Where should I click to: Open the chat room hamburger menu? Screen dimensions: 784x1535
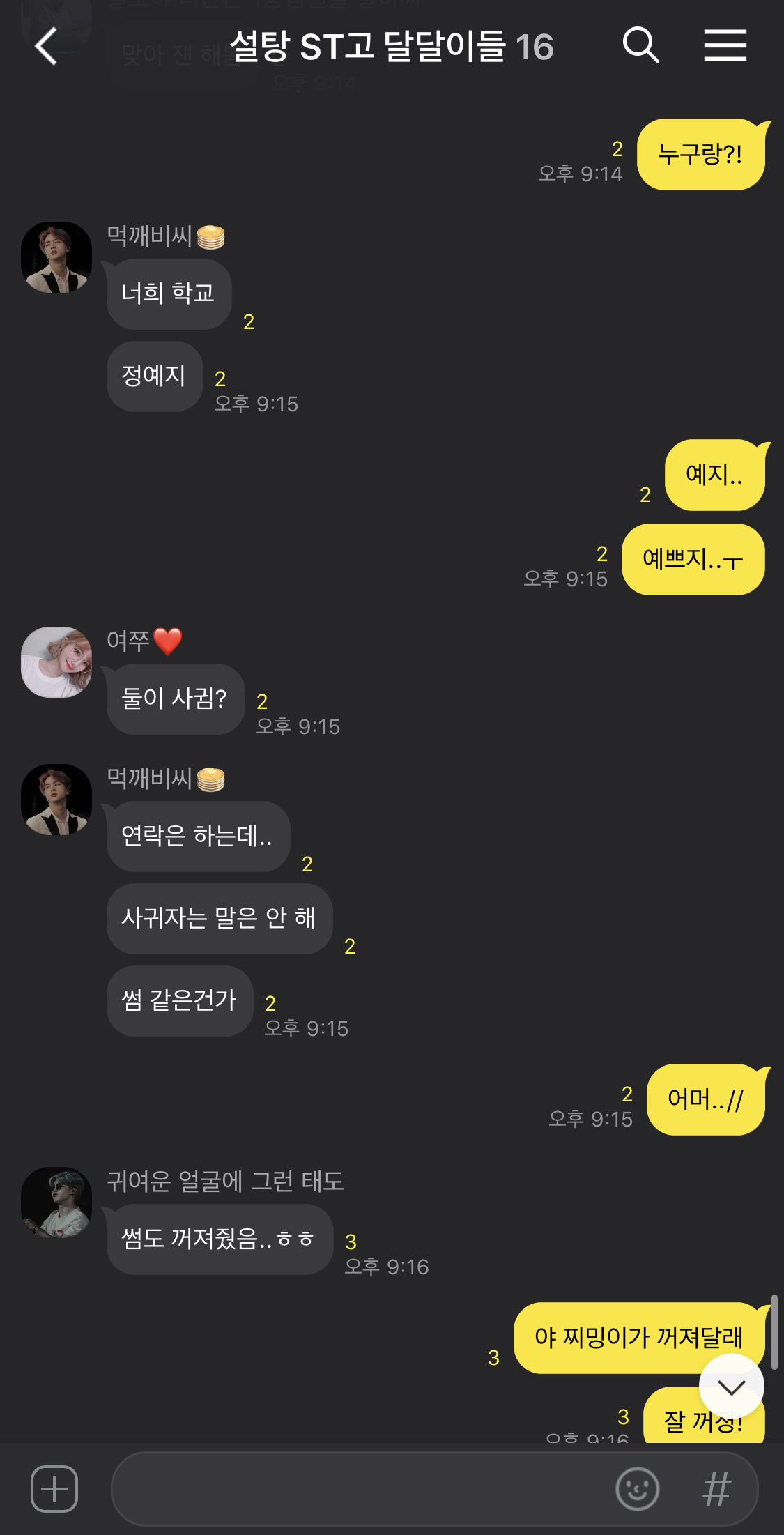coord(725,45)
